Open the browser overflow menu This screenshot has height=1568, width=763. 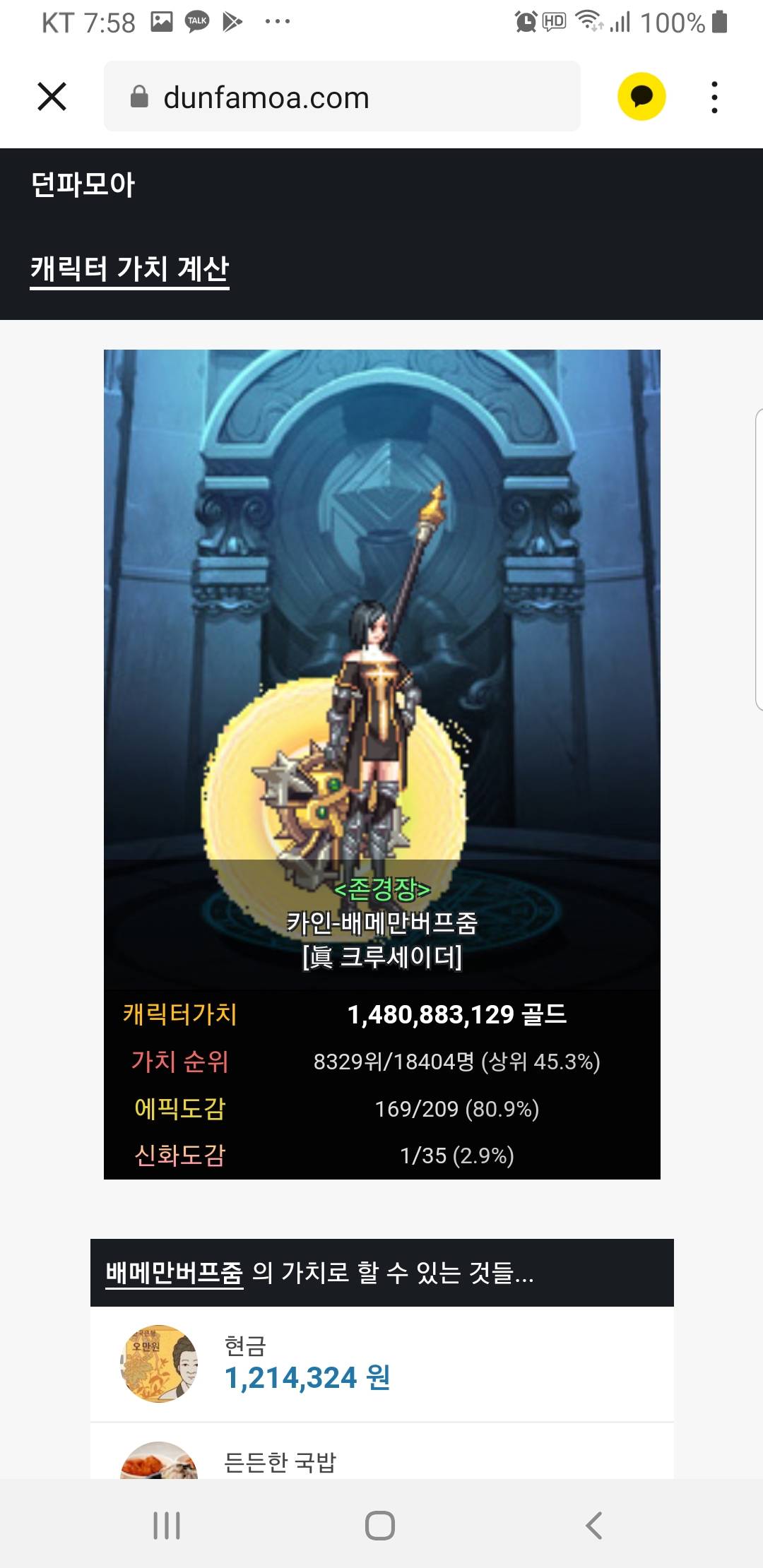click(x=714, y=97)
